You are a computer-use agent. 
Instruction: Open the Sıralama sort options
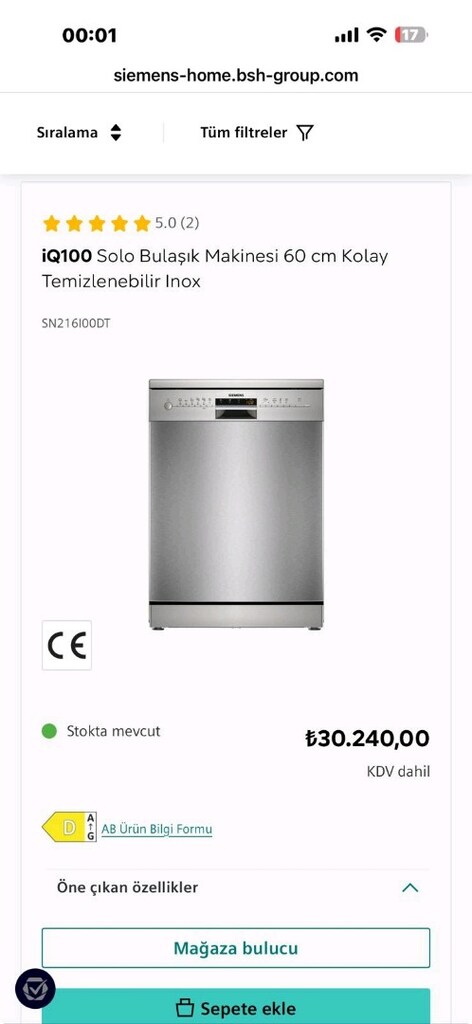(79, 133)
